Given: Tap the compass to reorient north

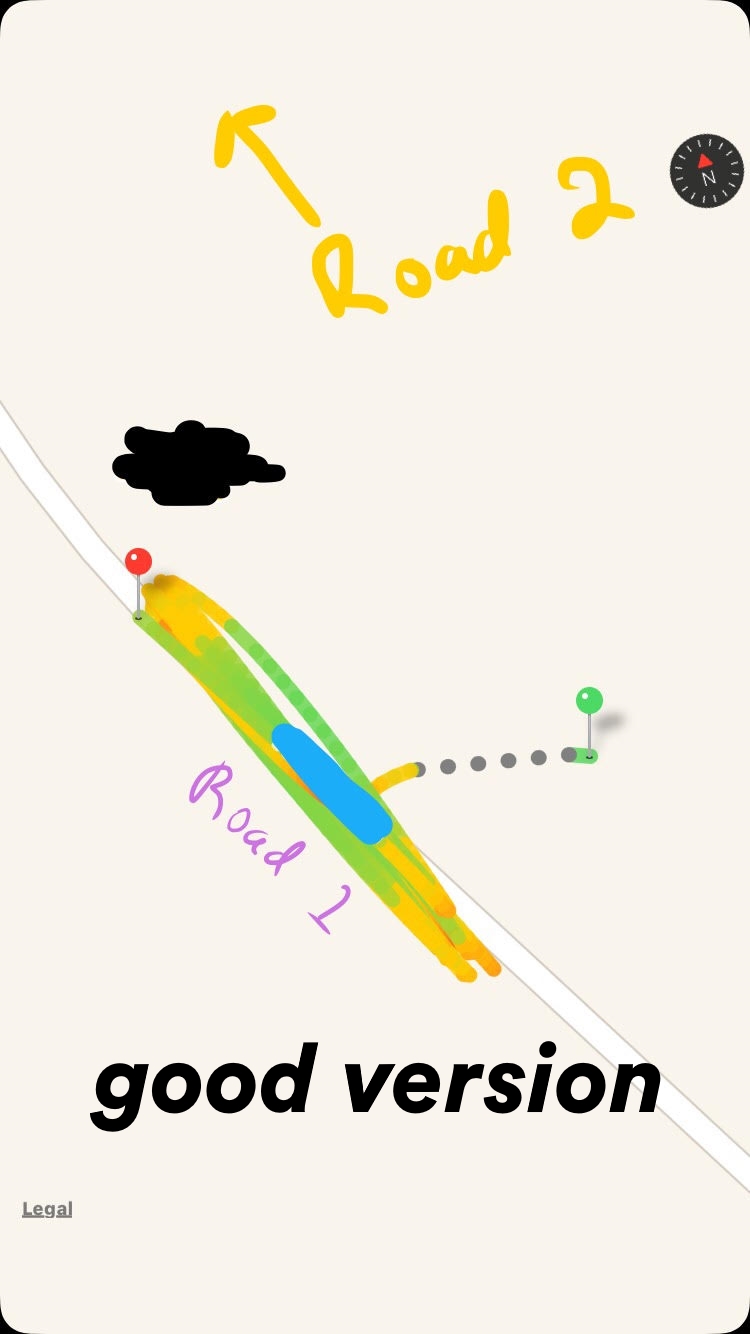Looking at the screenshot, I should pos(707,172).
